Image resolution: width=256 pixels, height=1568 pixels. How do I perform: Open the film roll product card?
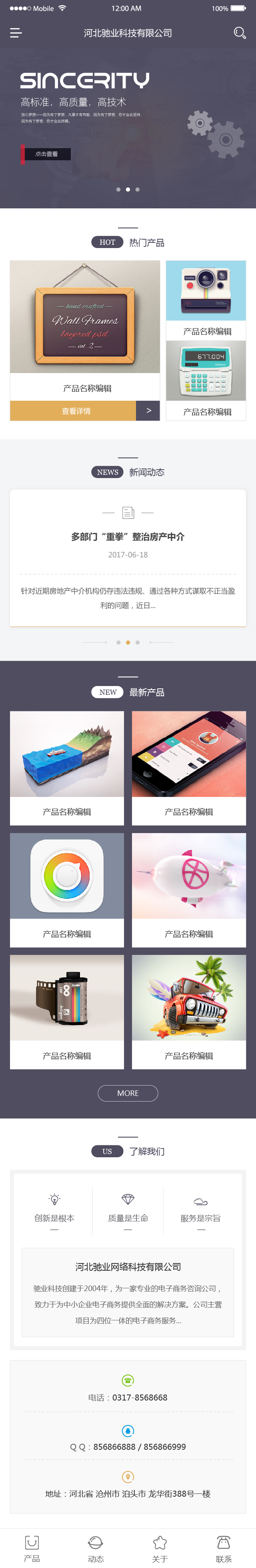(67, 1011)
